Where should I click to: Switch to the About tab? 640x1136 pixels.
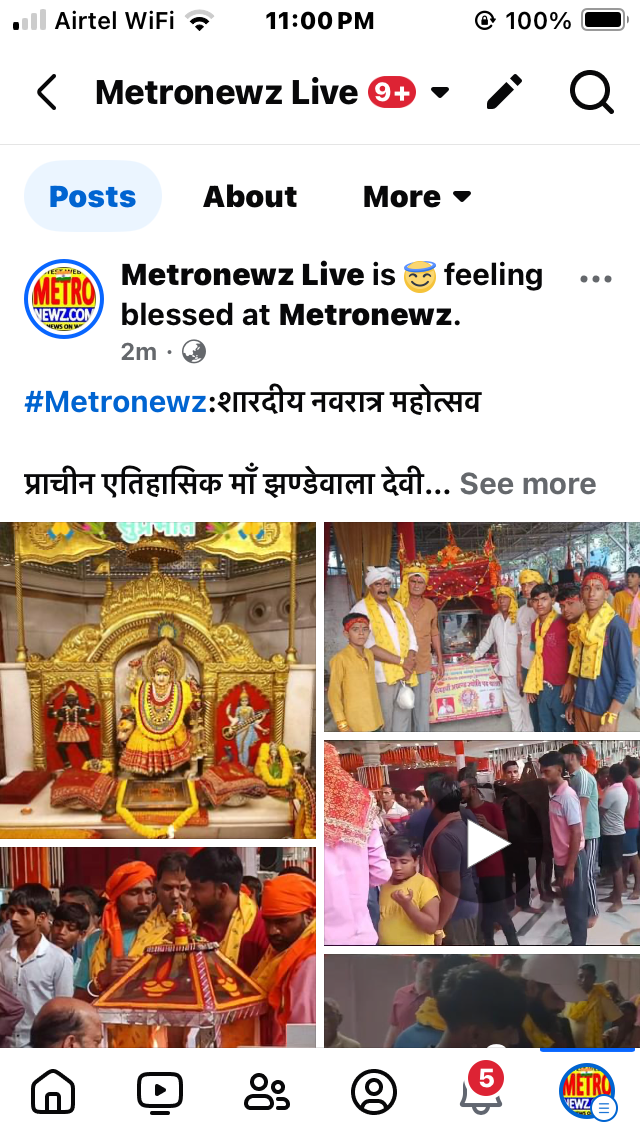[x=250, y=196]
